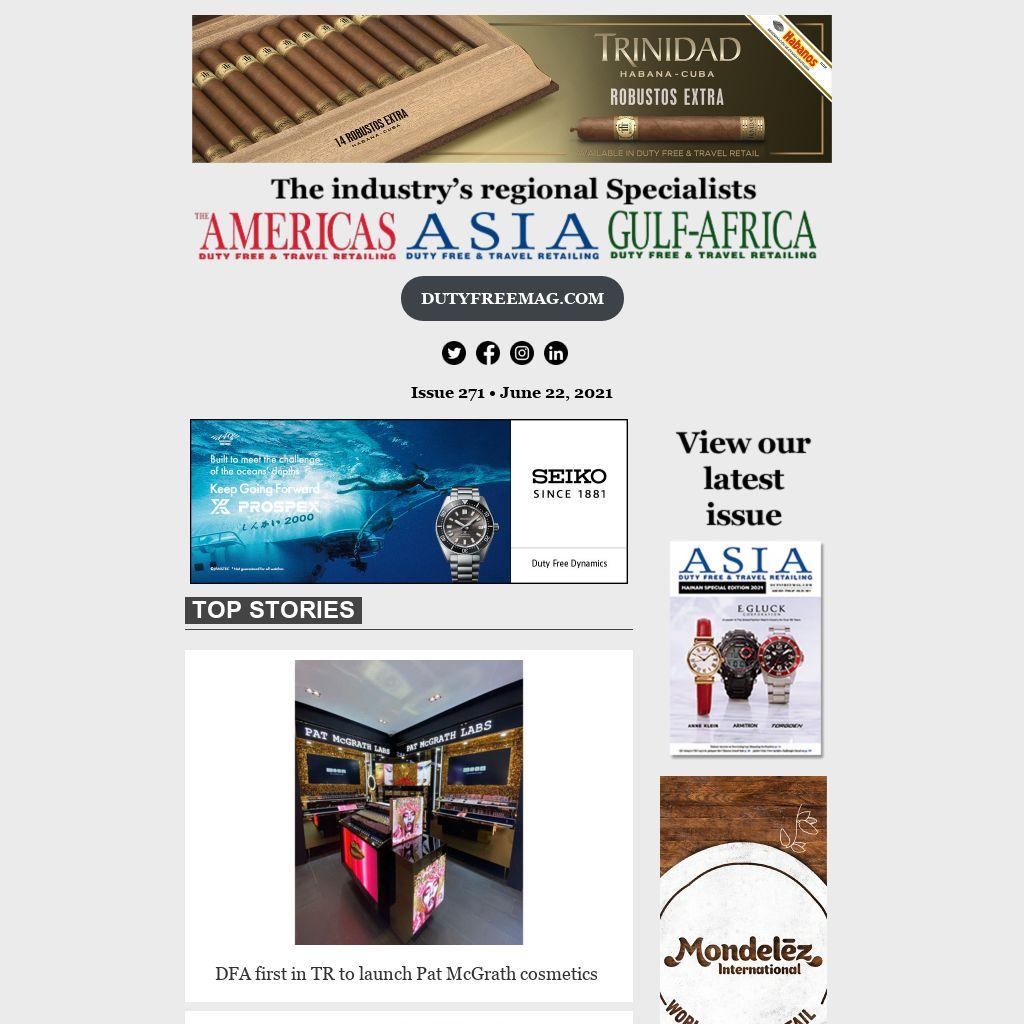Open the Twitter icon
Screen dimensions: 1024x1024
point(454,353)
